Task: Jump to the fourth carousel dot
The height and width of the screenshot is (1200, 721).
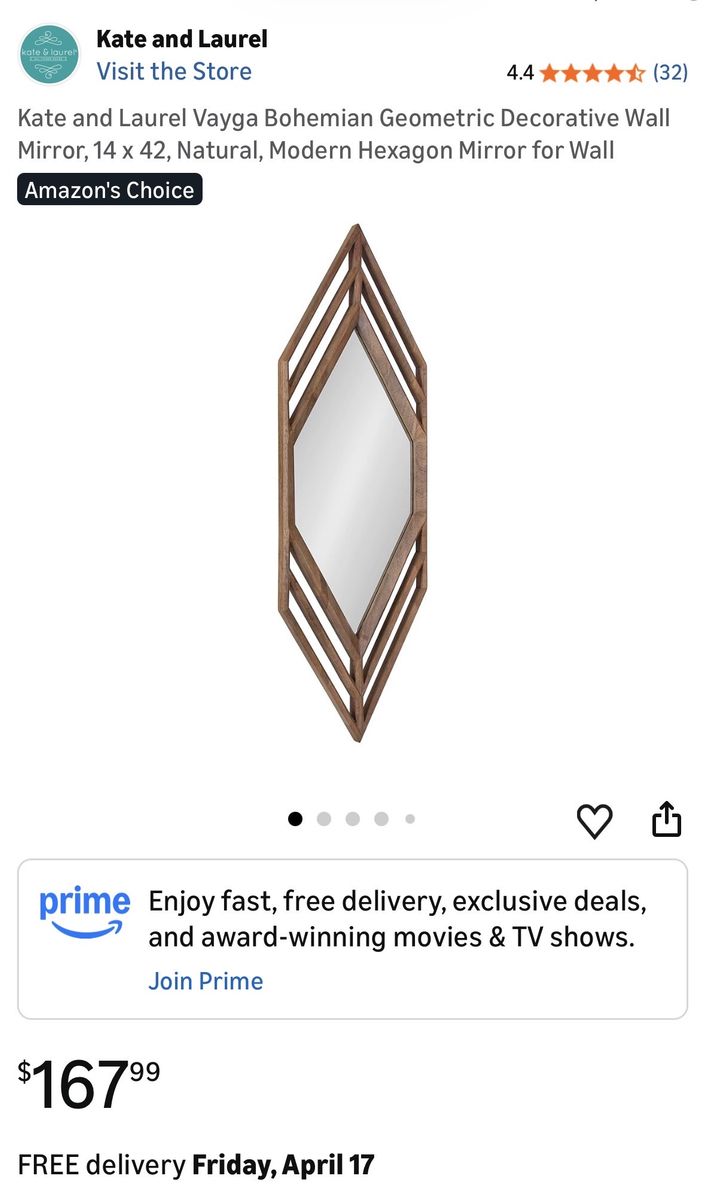Action: tap(382, 818)
